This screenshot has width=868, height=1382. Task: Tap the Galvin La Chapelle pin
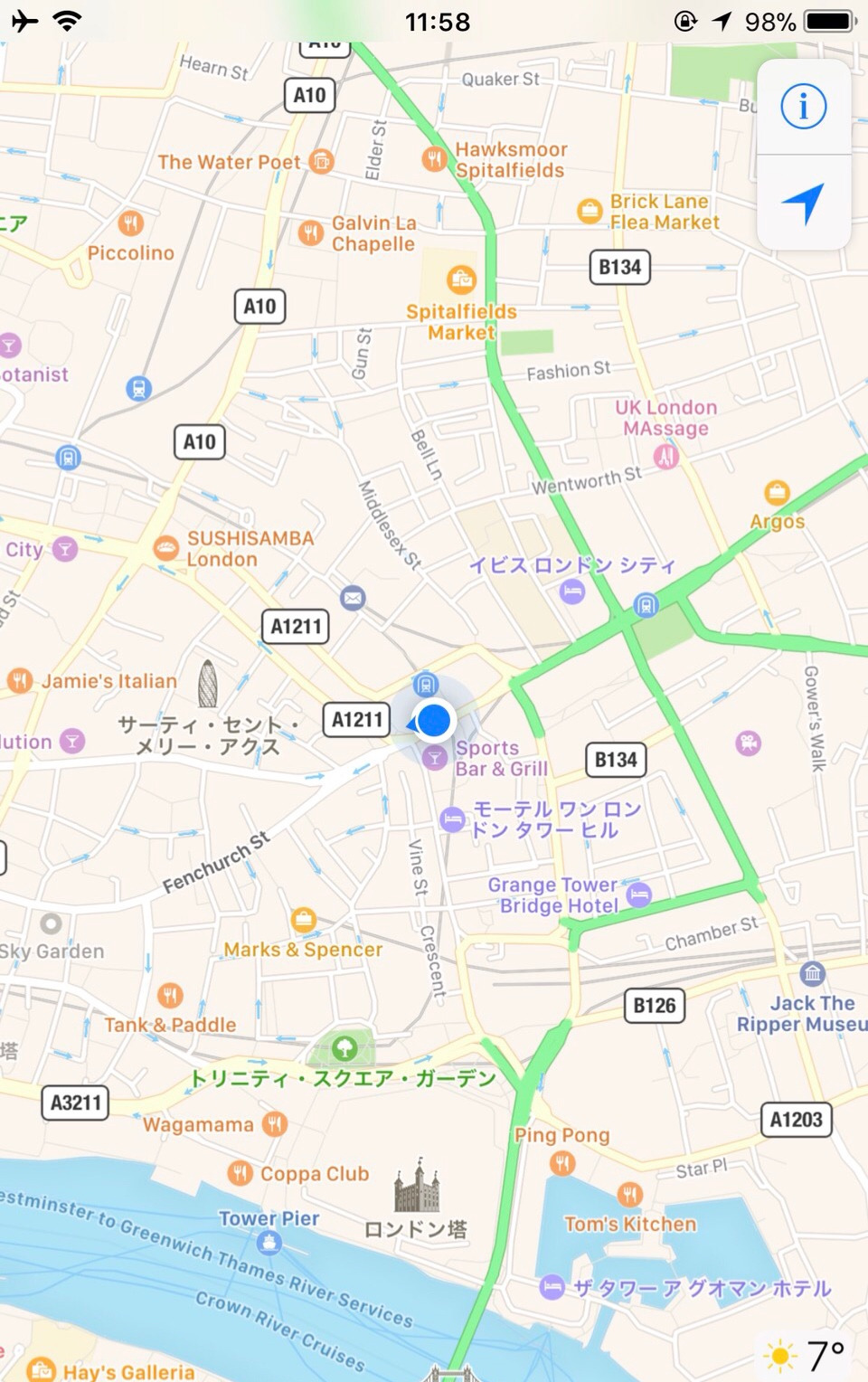pyautogui.click(x=311, y=232)
